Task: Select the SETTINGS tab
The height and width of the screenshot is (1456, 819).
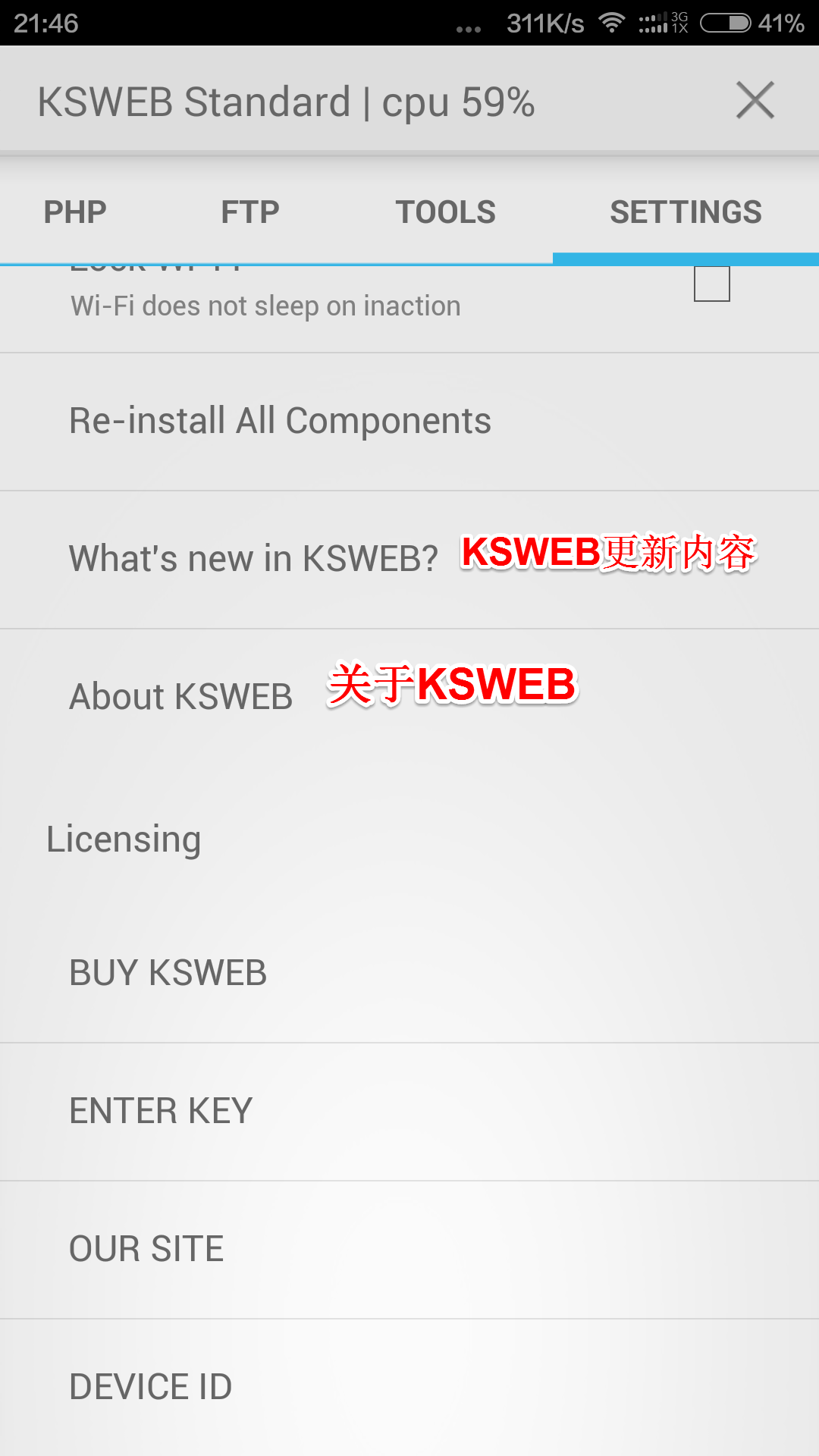Action: pyautogui.click(x=686, y=212)
